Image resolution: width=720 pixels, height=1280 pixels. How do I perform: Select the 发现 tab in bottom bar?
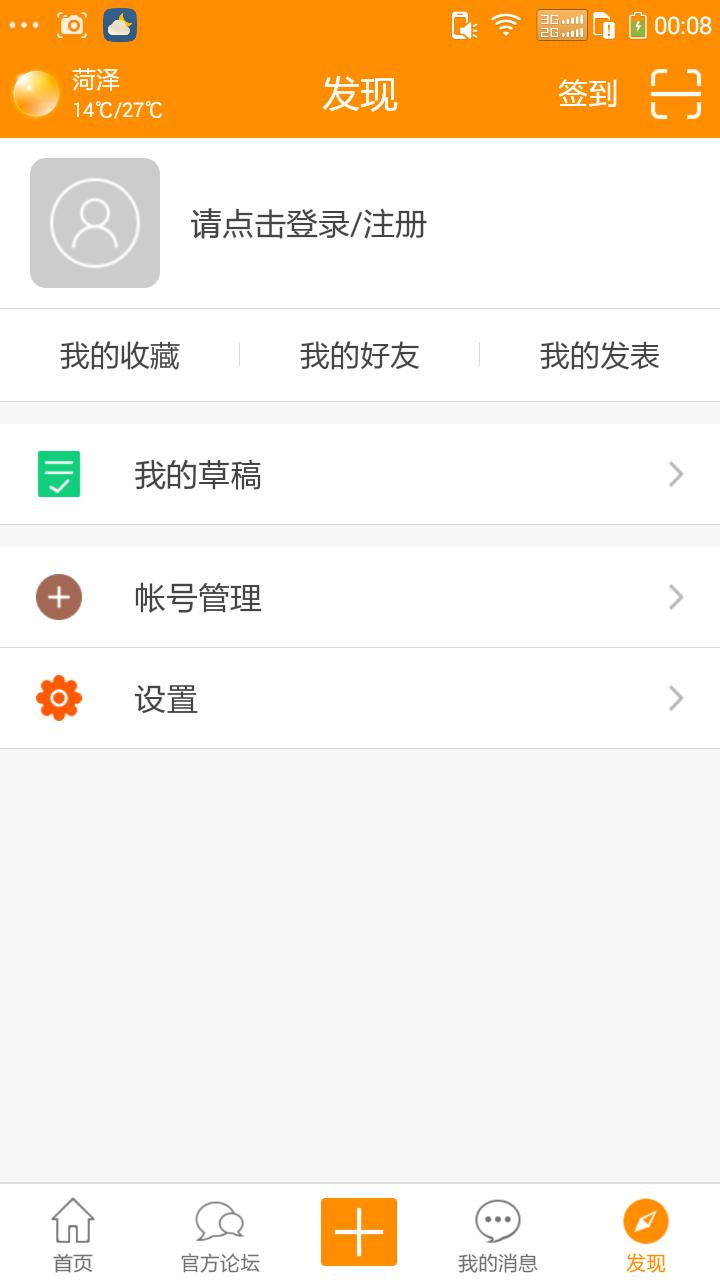point(645,1235)
